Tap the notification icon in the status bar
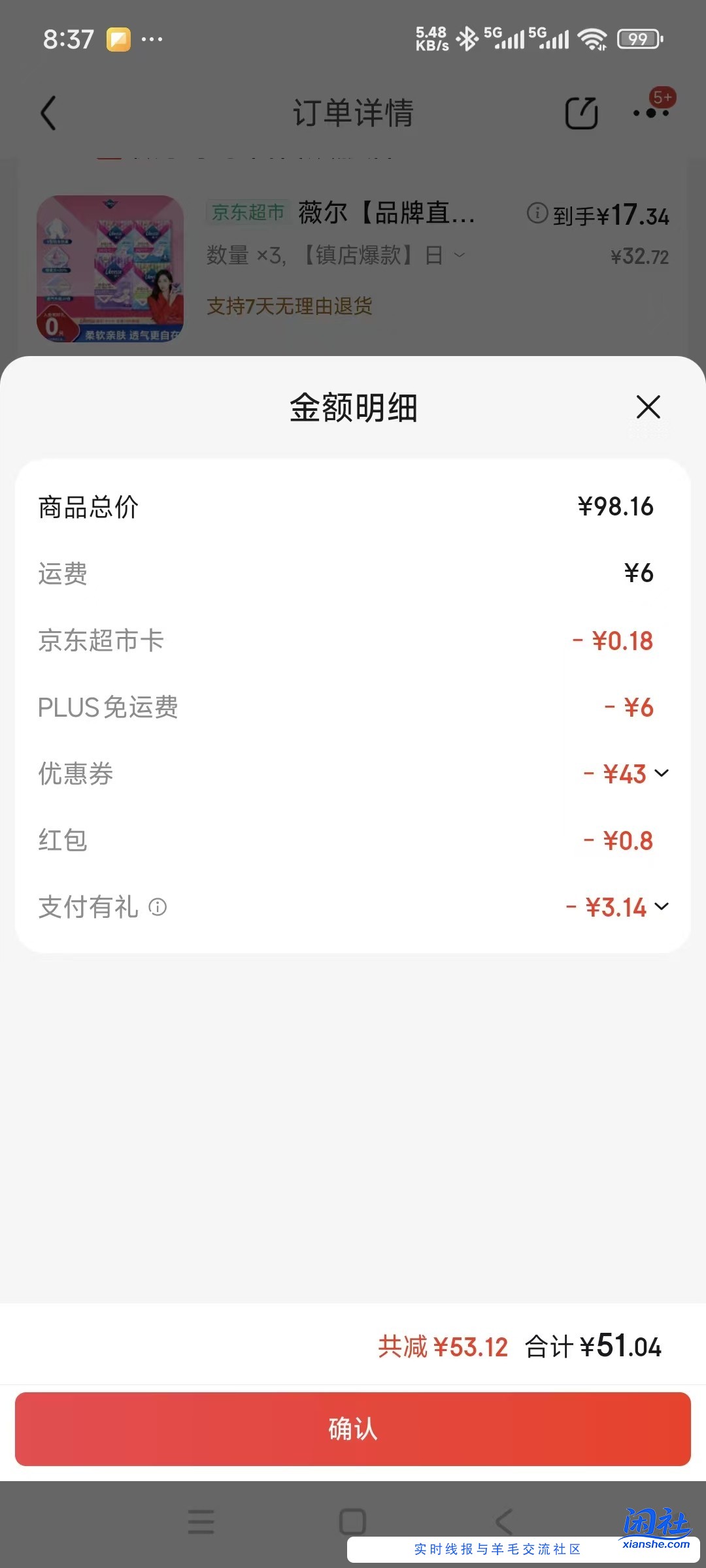 click(118, 39)
